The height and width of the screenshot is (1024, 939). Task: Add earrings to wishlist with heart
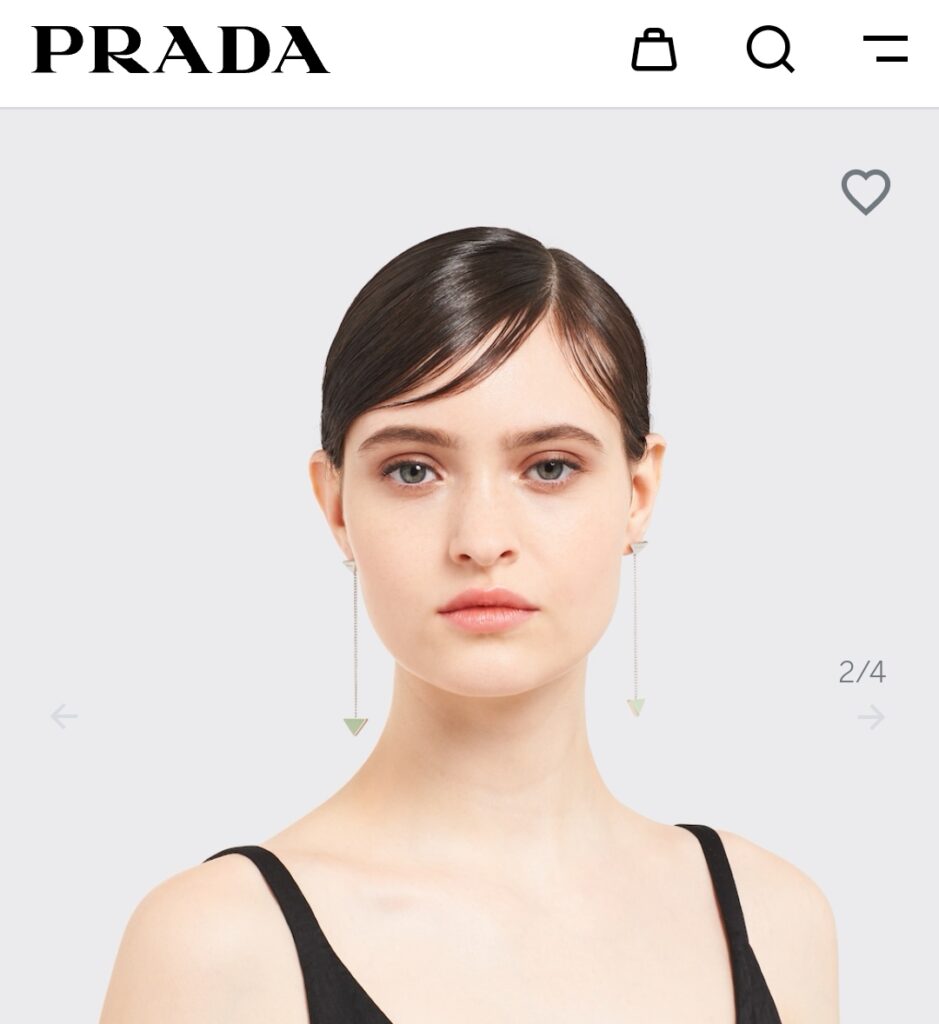(x=865, y=191)
